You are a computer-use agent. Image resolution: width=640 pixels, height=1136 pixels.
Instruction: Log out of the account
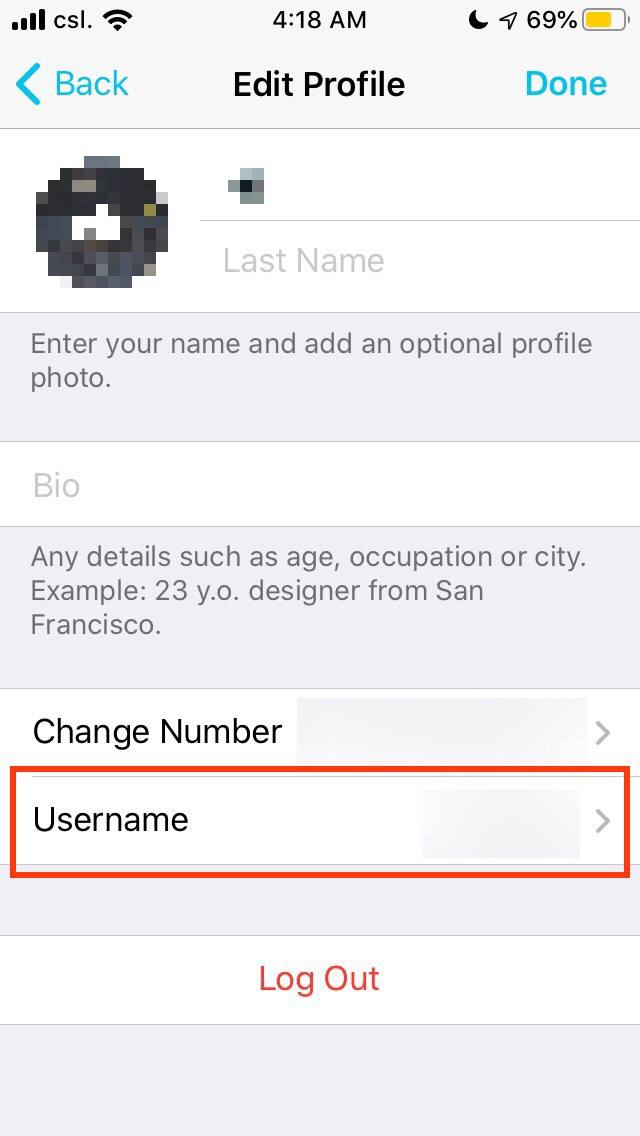[320, 979]
